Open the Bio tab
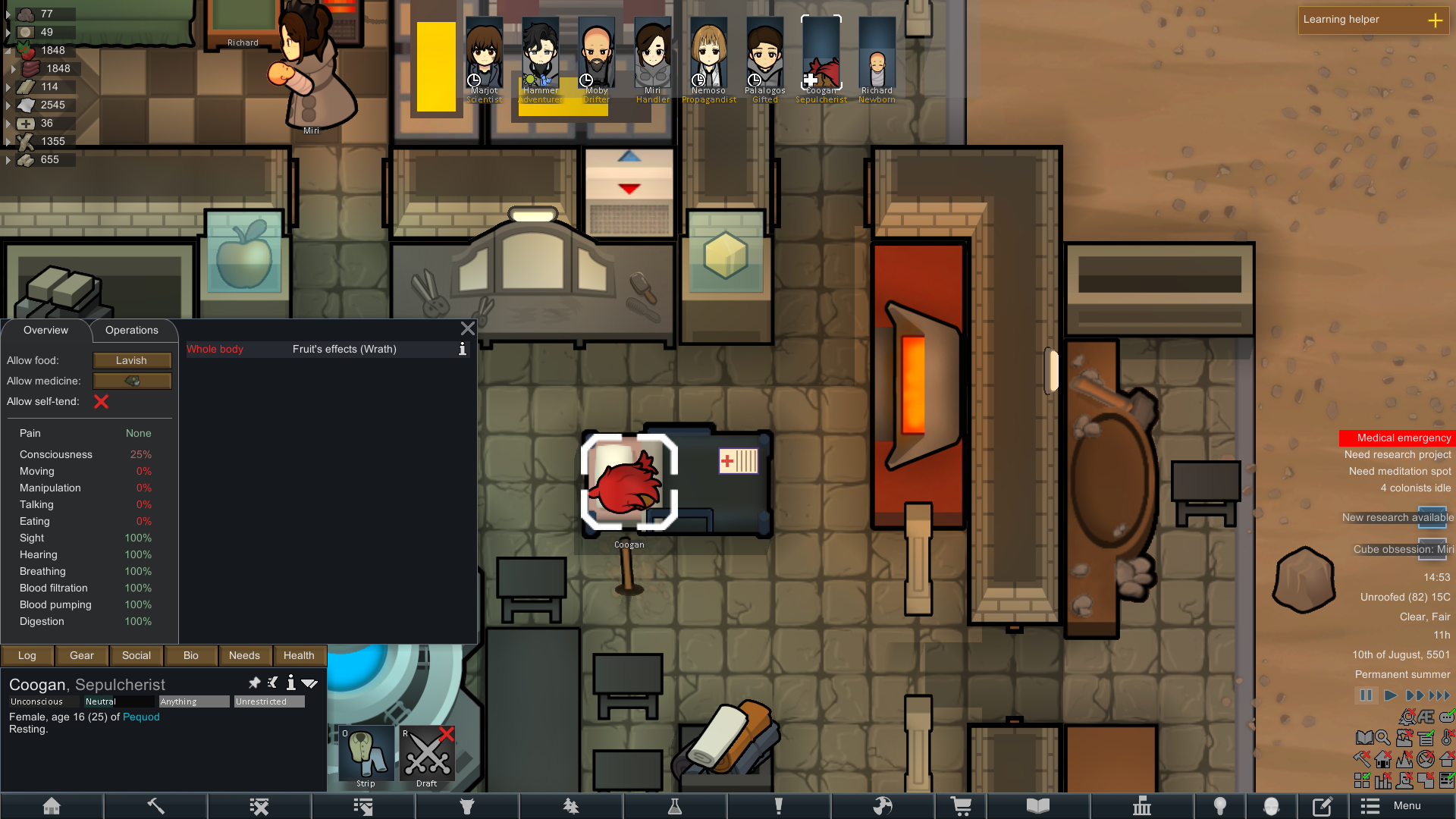The height and width of the screenshot is (819, 1456). [191, 655]
